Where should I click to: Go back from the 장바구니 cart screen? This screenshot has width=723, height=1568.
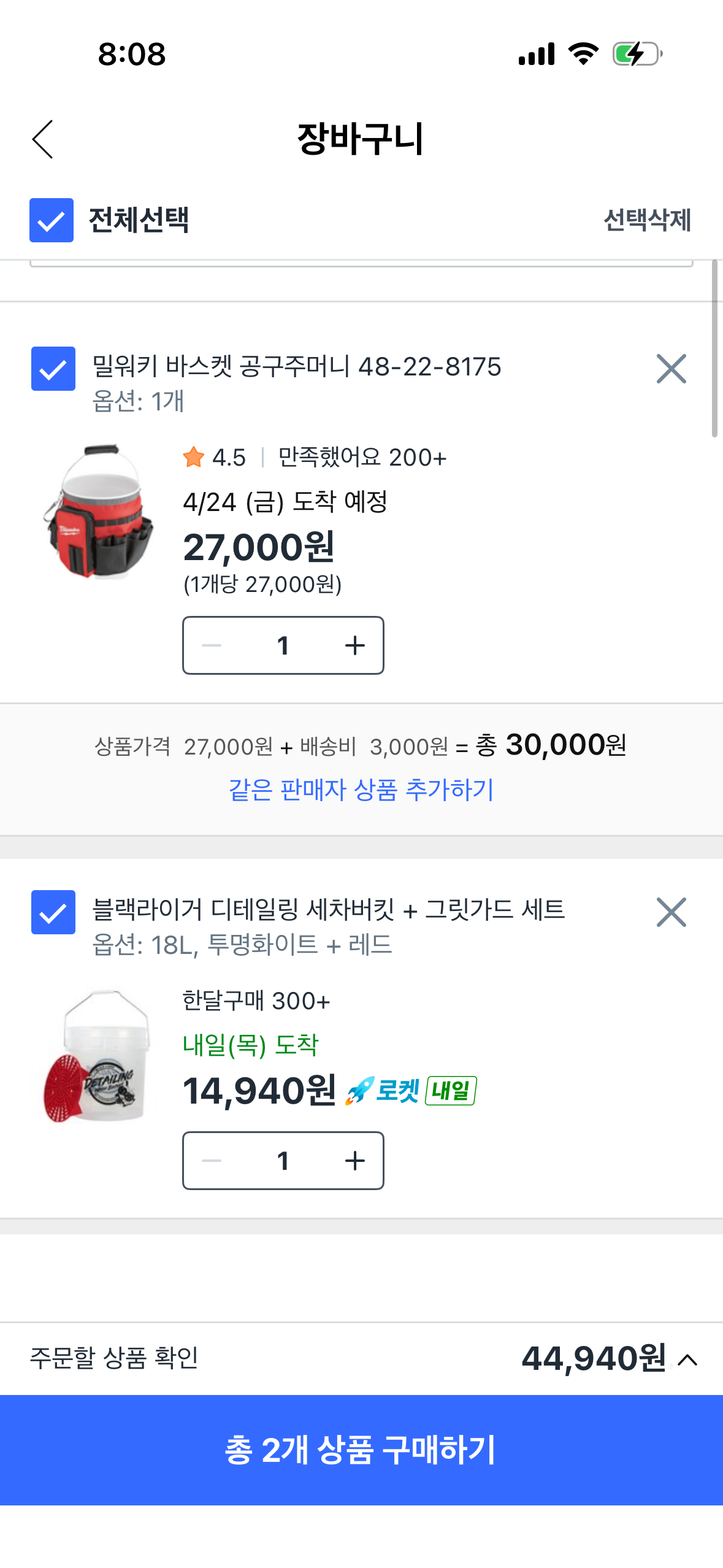[x=43, y=139]
